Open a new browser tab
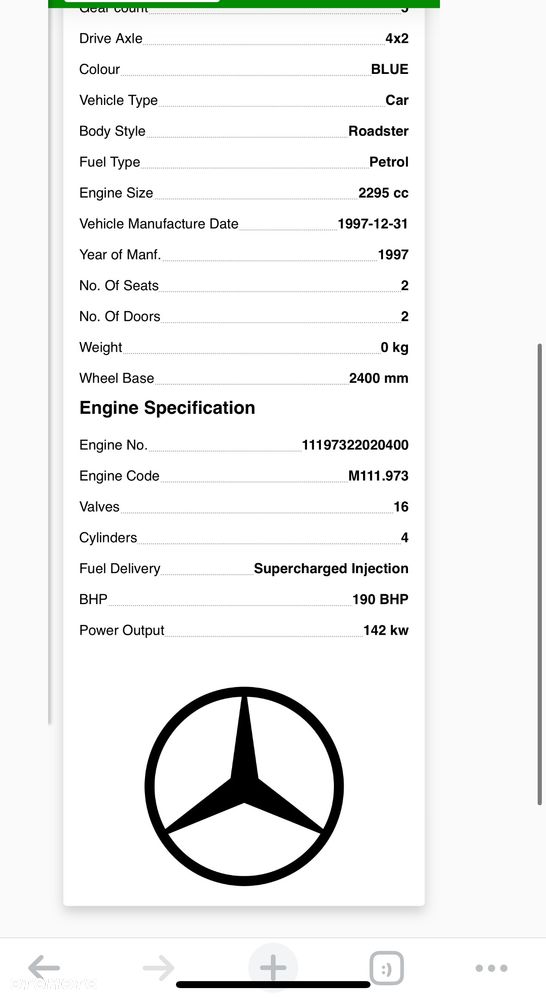Screen dimensions: 546x999 273,968
